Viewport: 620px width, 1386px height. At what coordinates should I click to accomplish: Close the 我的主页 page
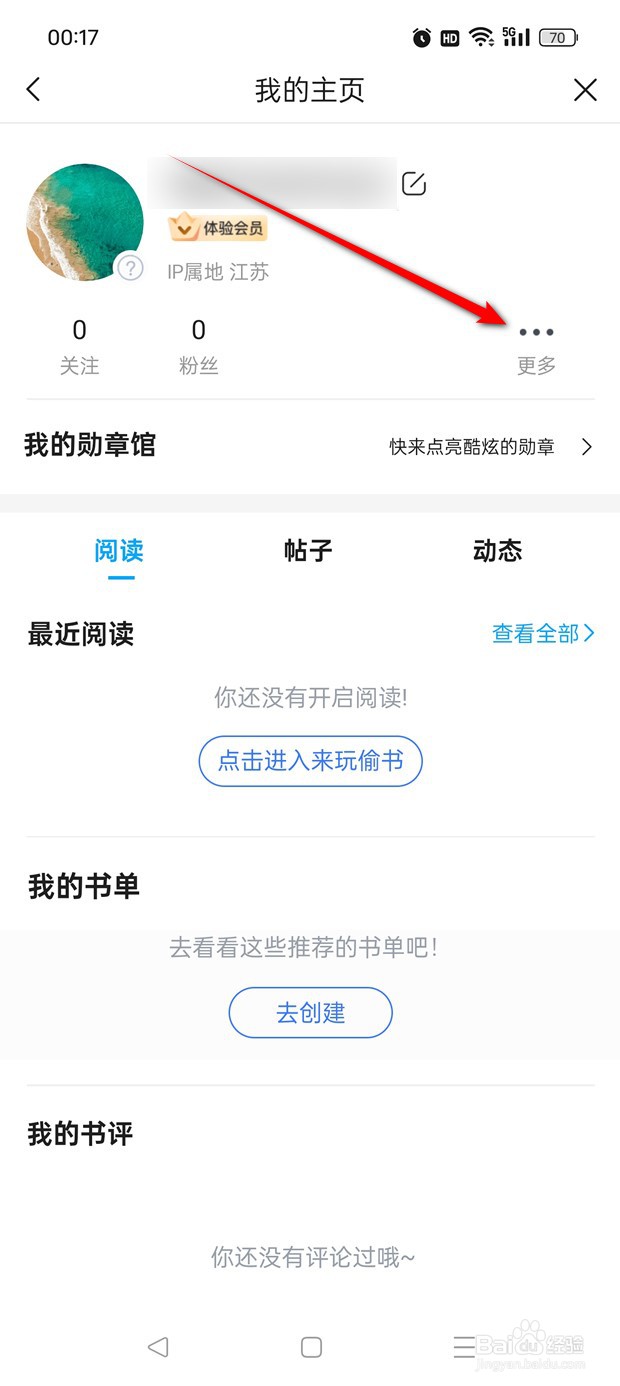pyautogui.click(x=585, y=90)
